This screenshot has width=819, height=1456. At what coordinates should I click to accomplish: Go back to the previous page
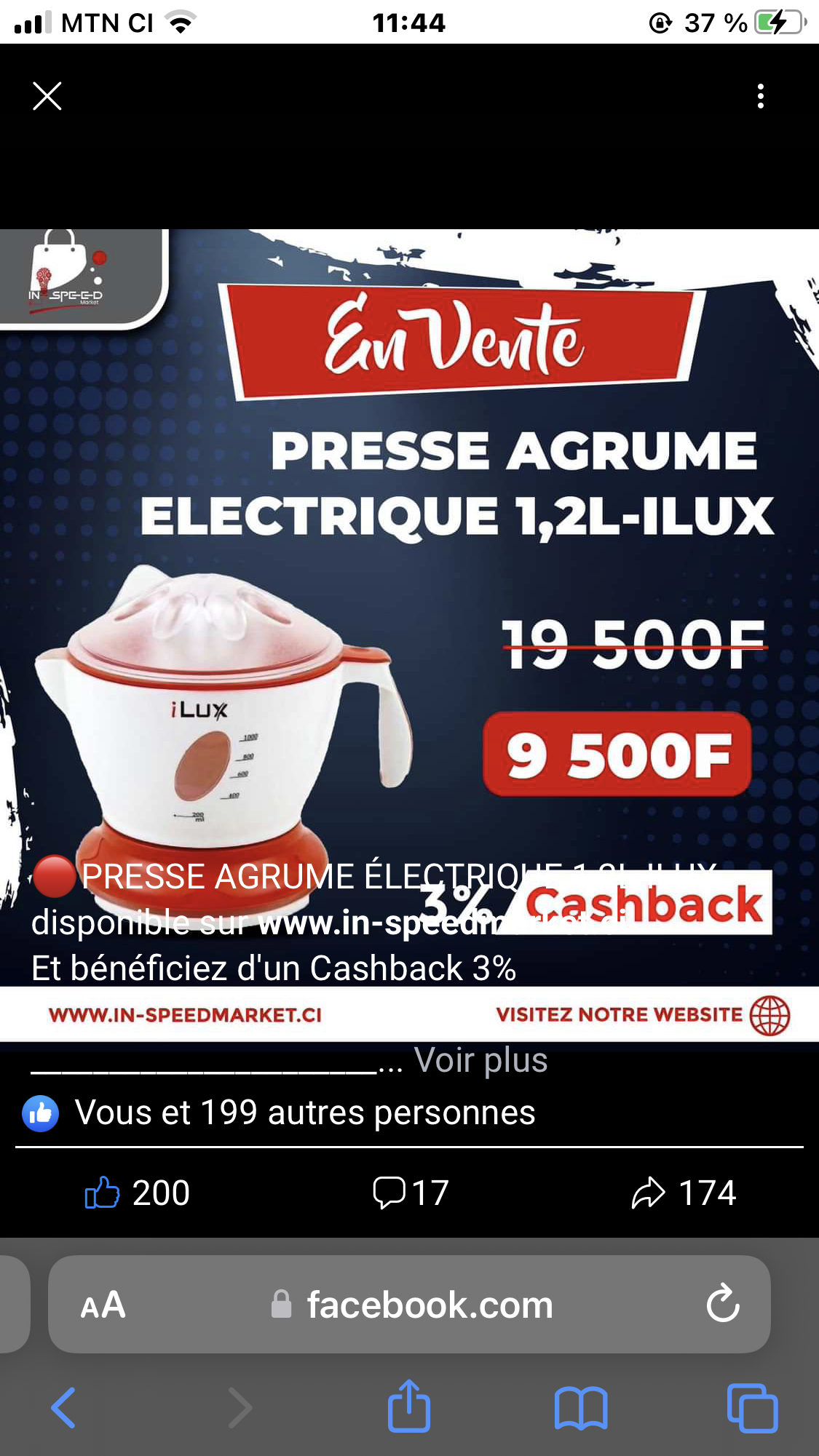[x=63, y=1407]
